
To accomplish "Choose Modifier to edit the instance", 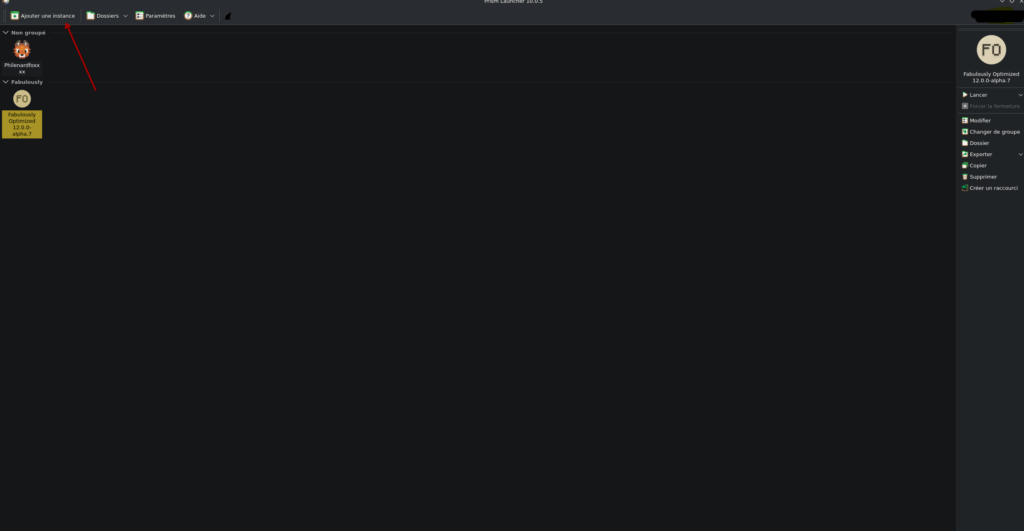I will click(x=979, y=120).
